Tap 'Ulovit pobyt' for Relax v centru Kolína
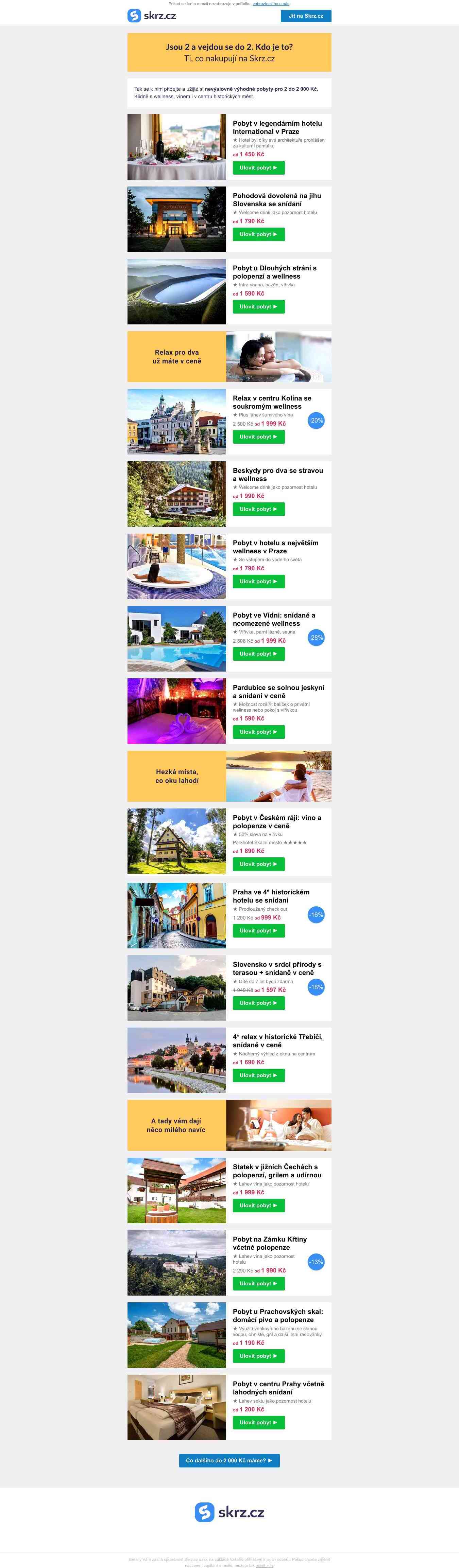 [x=258, y=437]
